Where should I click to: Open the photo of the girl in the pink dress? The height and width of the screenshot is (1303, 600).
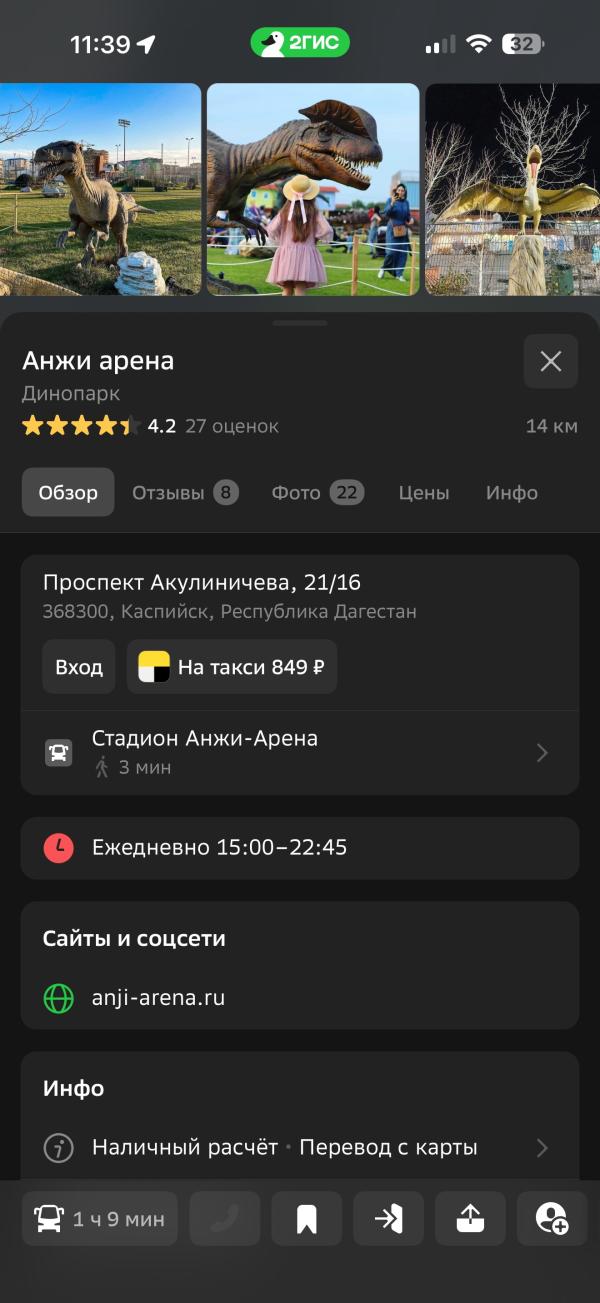(313, 189)
